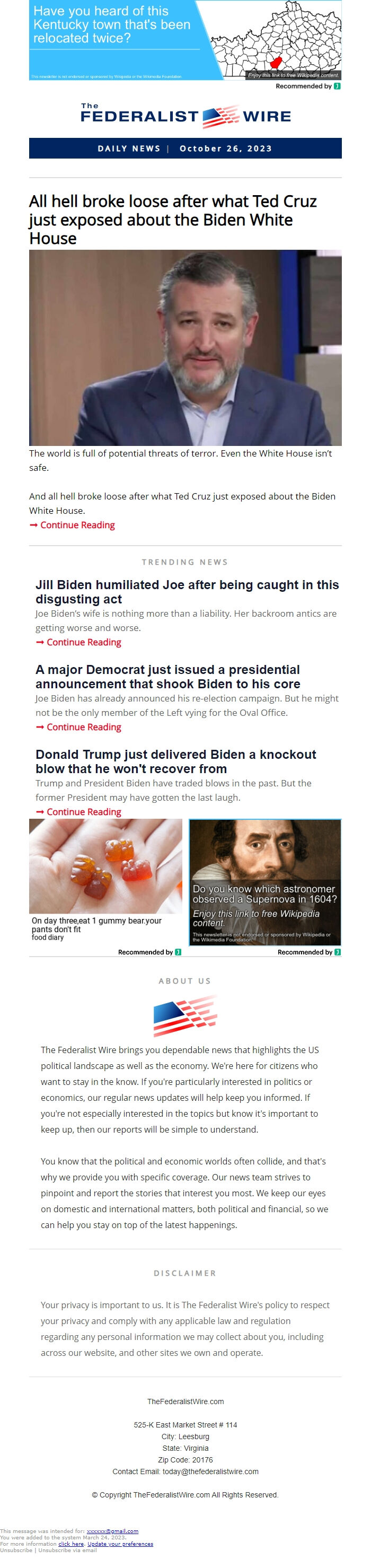
Task: Open the 1604 Supernova astronomer ad
Action: click(264, 881)
